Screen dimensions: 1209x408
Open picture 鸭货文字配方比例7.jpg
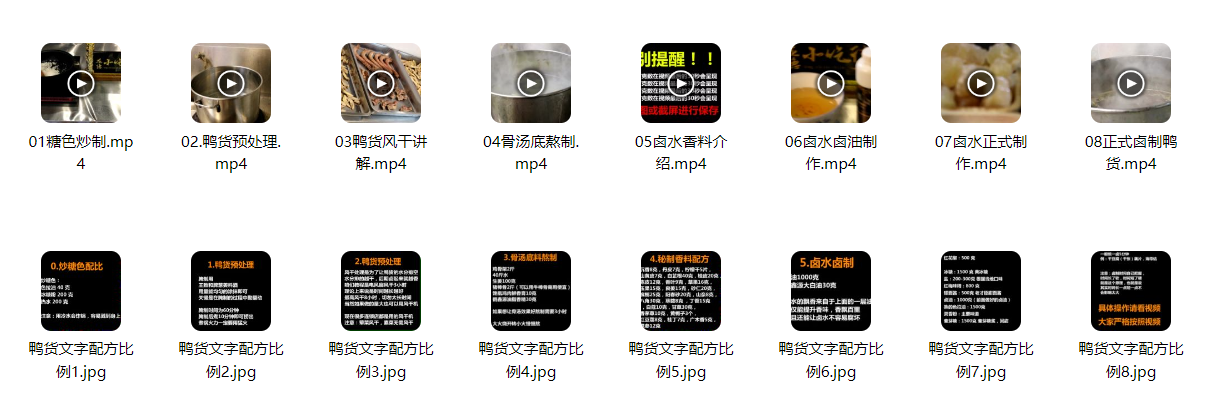click(x=981, y=291)
